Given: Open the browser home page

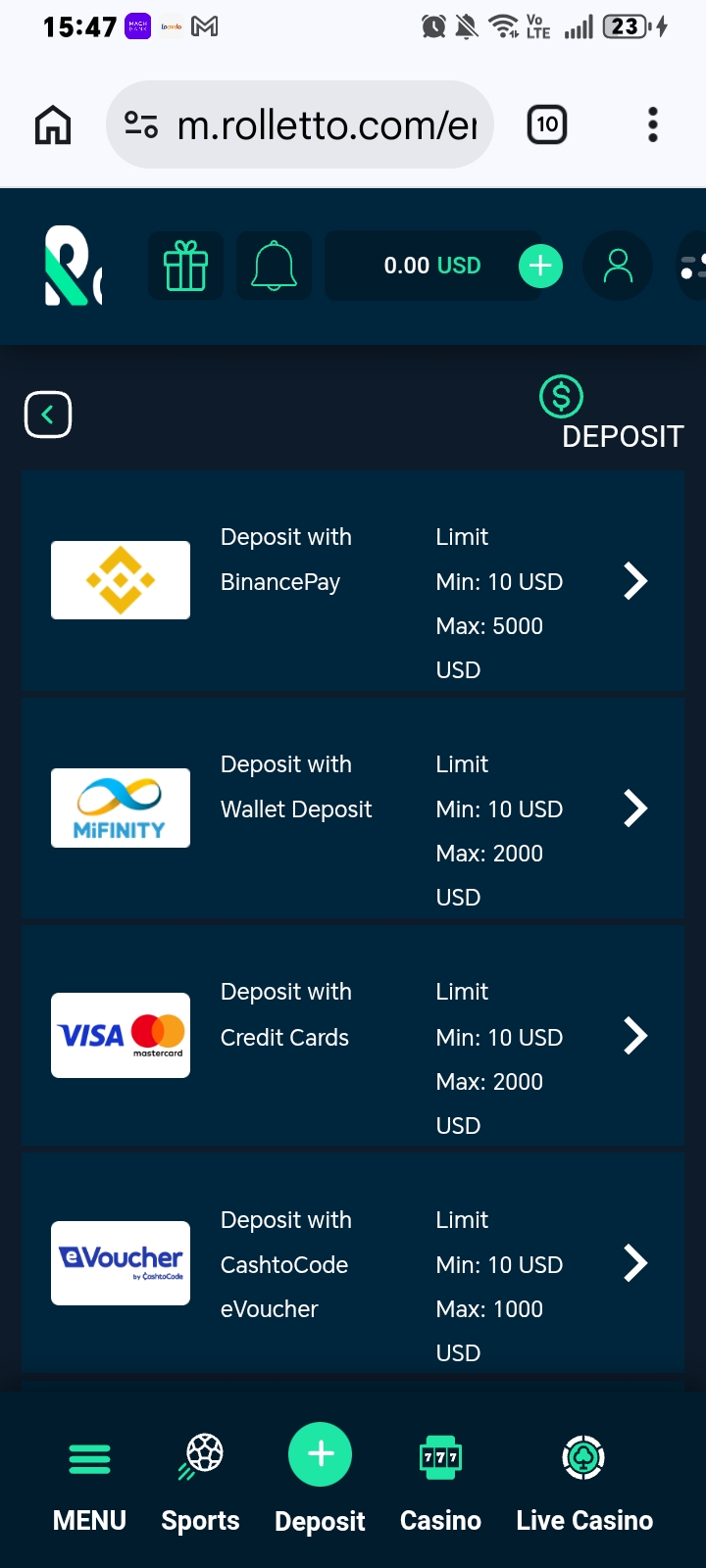Looking at the screenshot, I should pos(53,125).
